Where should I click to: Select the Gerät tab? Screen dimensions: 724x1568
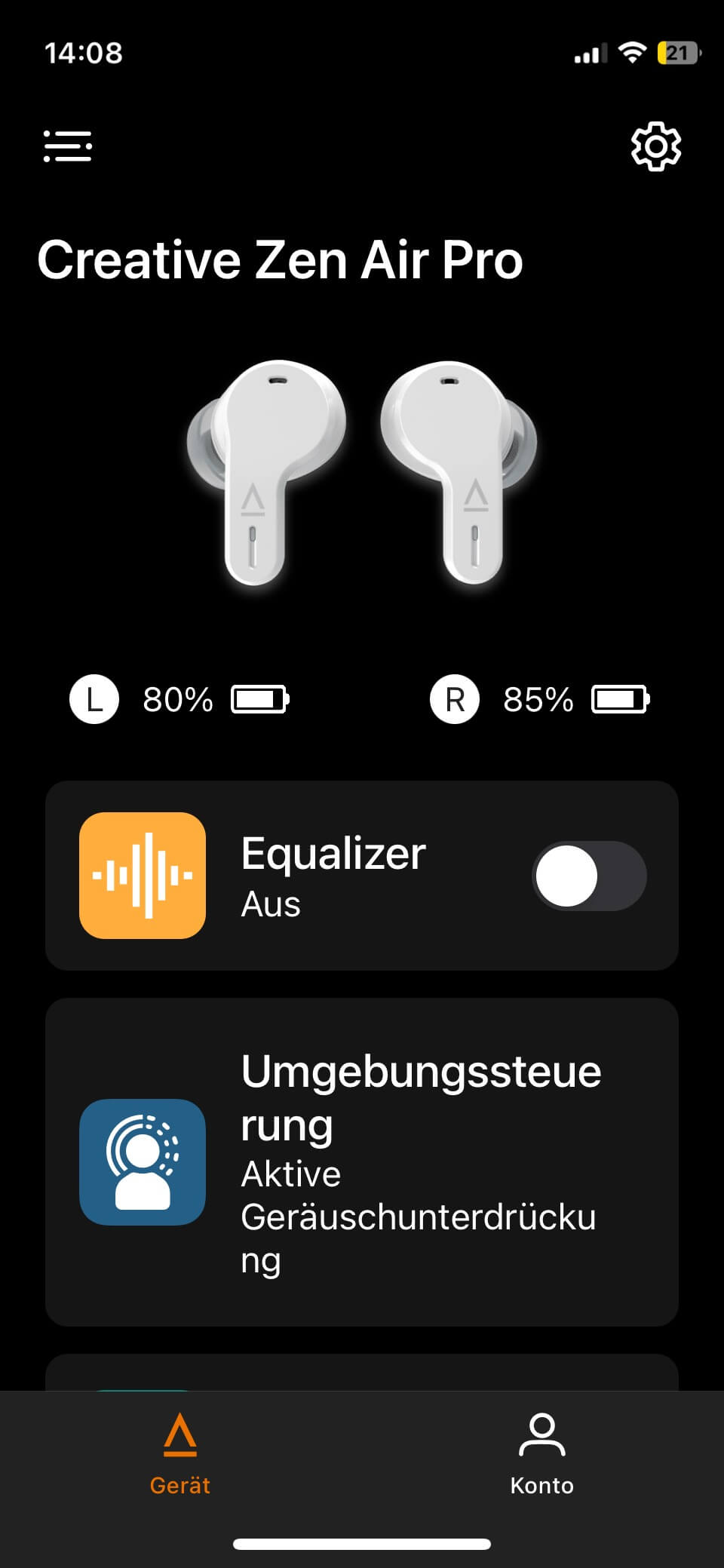[180, 1454]
